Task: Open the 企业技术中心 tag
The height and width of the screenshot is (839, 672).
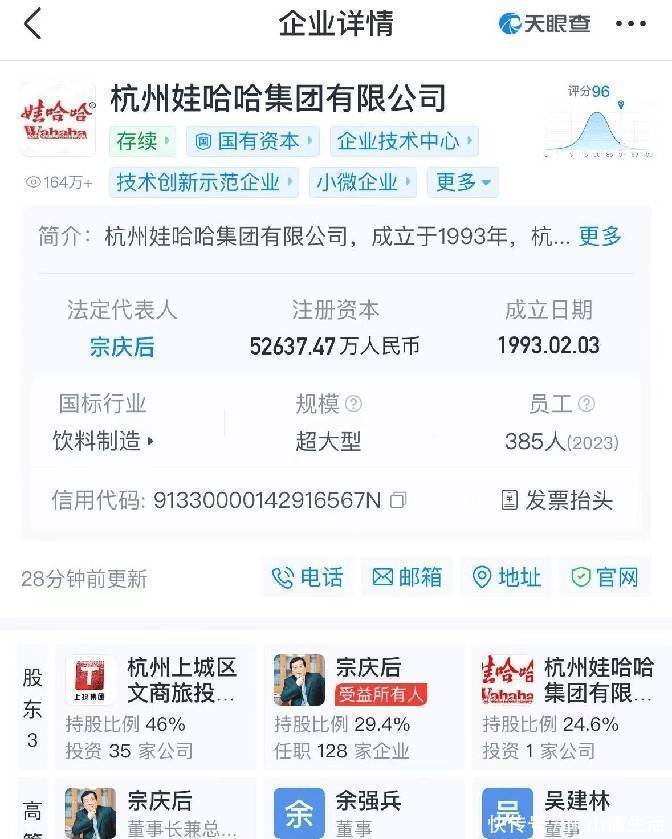Action: 403,141
